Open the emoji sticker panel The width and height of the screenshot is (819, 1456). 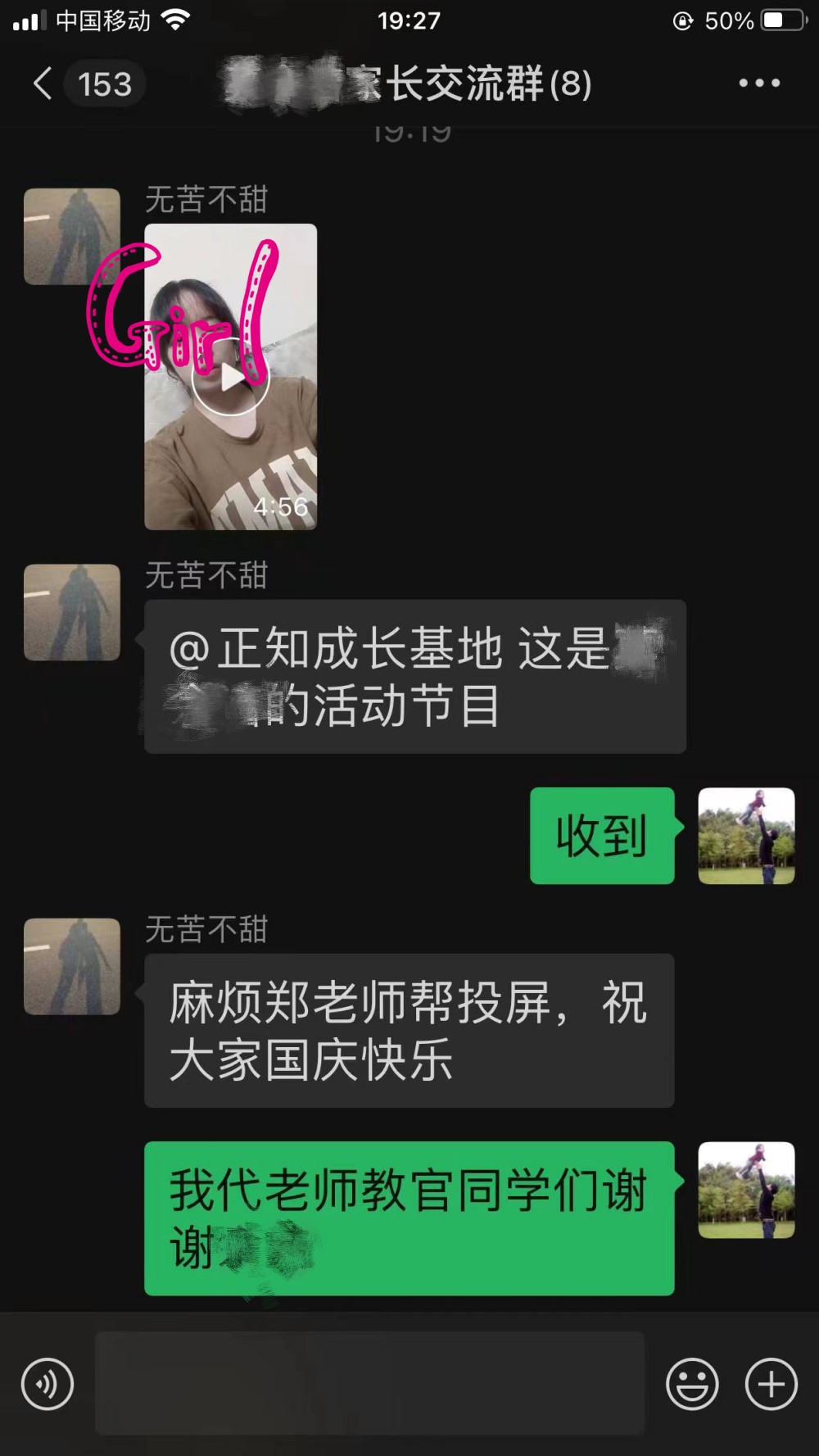(x=692, y=1384)
